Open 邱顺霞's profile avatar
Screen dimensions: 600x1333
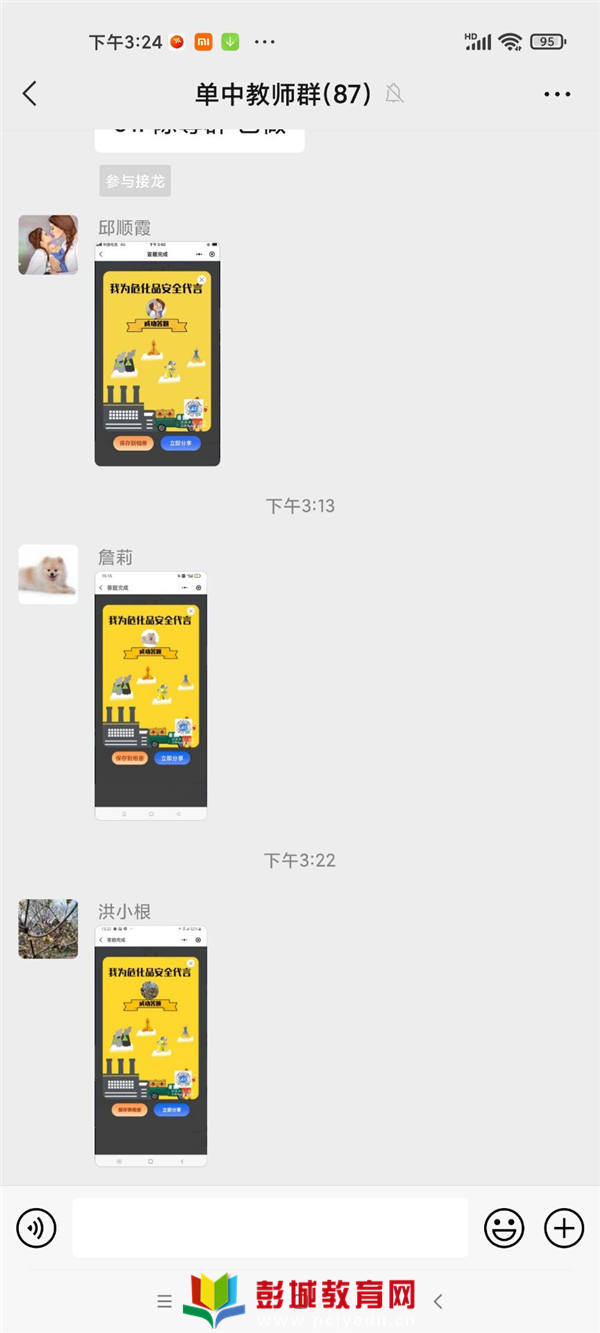tap(48, 244)
